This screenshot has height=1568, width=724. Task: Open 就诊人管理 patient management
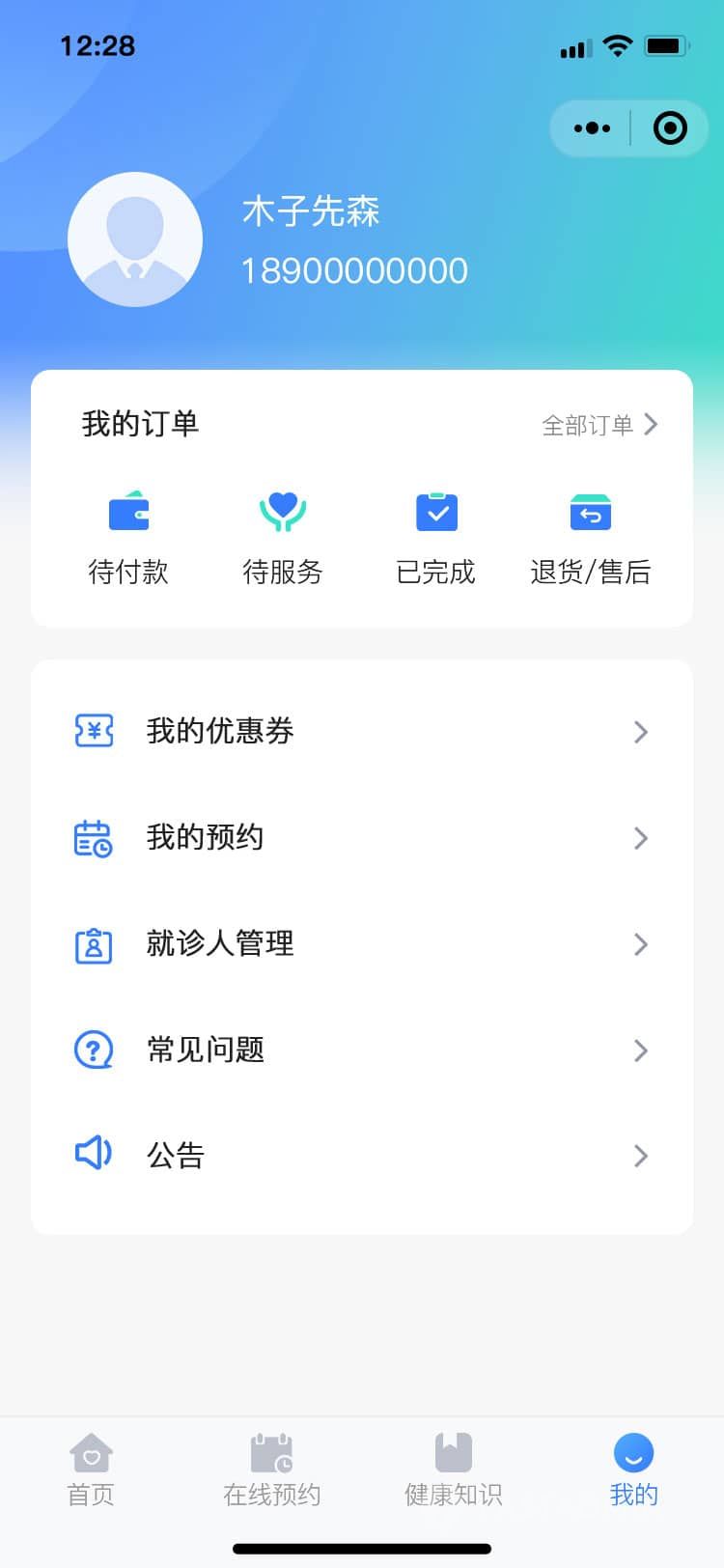pyautogui.click(x=362, y=944)
